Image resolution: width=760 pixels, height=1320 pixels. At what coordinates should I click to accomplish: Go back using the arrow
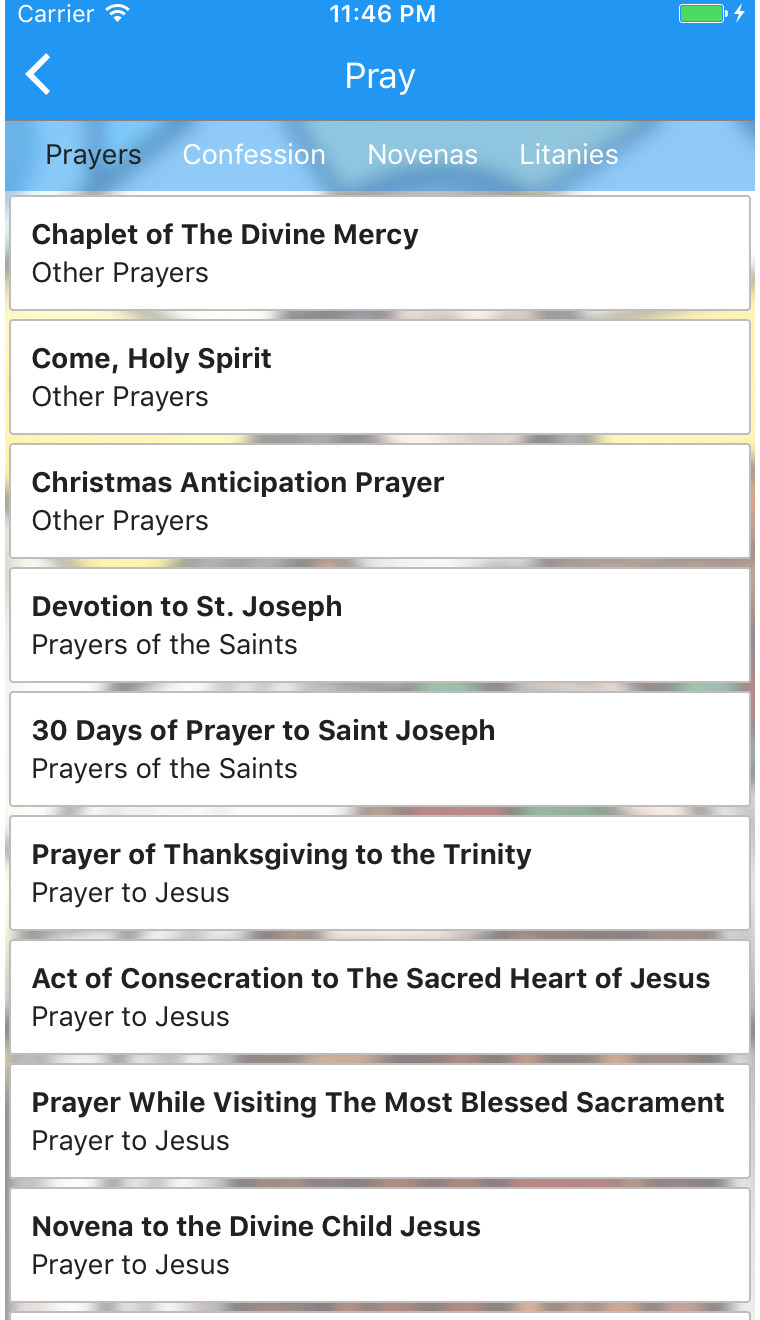tap(38, 76)
